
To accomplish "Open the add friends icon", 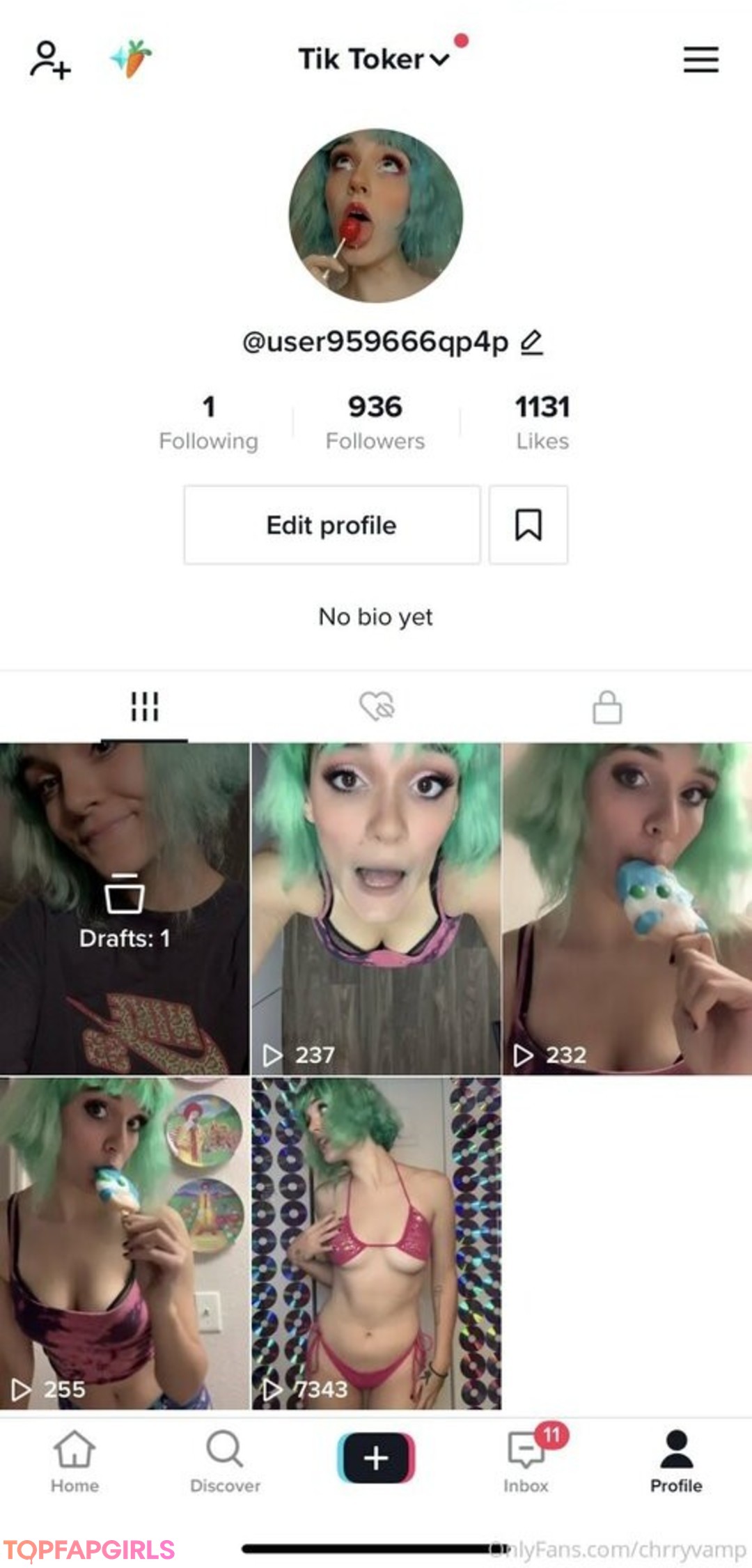I will point(50,60).
